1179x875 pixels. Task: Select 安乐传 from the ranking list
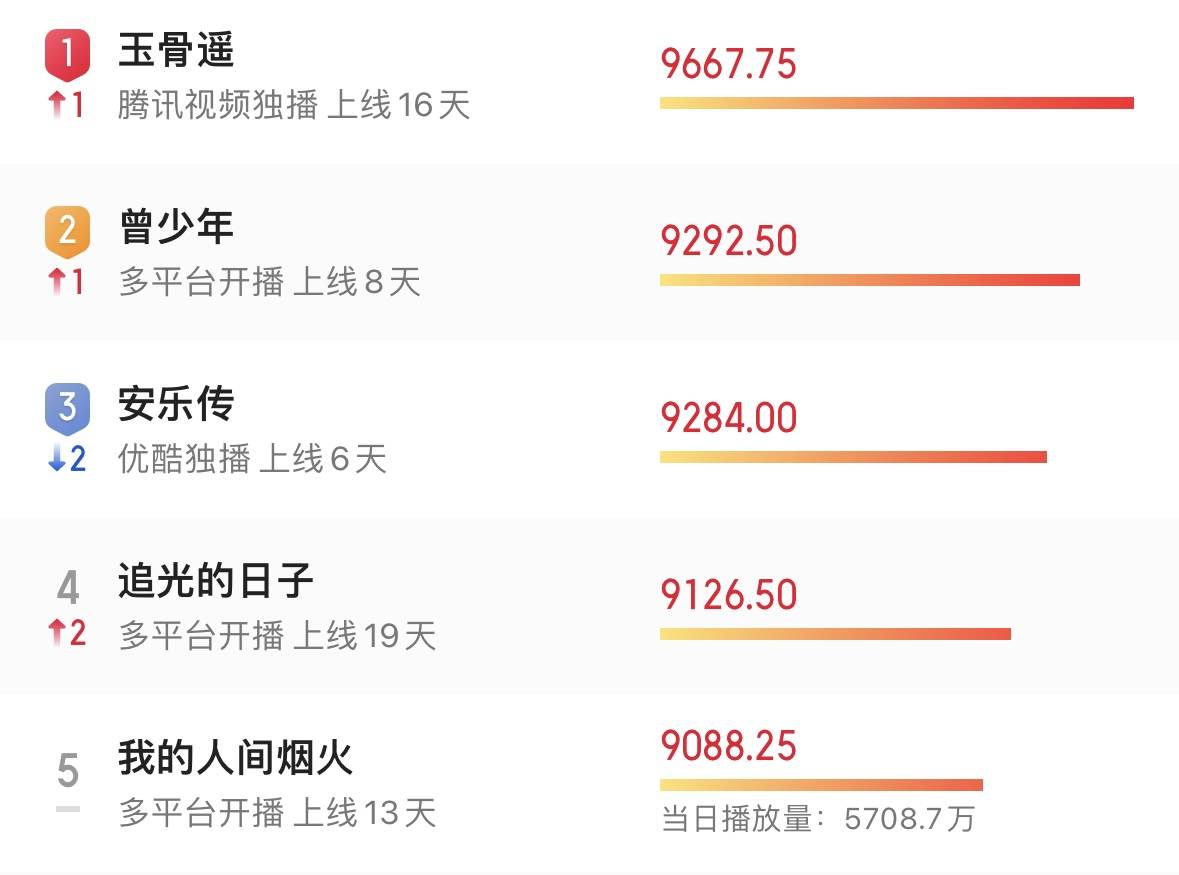(x=177, y=405)
